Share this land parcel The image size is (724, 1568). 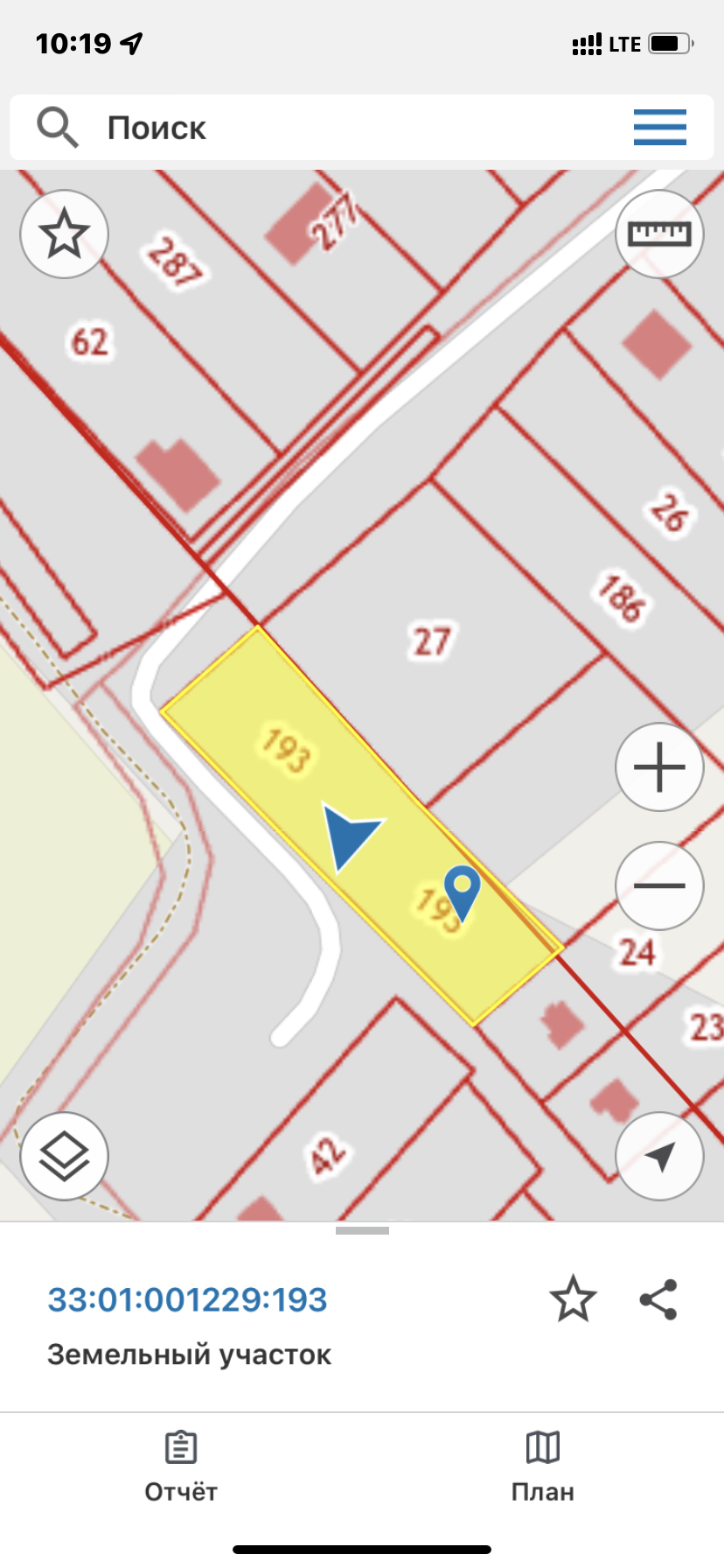tap(658, 1298)
